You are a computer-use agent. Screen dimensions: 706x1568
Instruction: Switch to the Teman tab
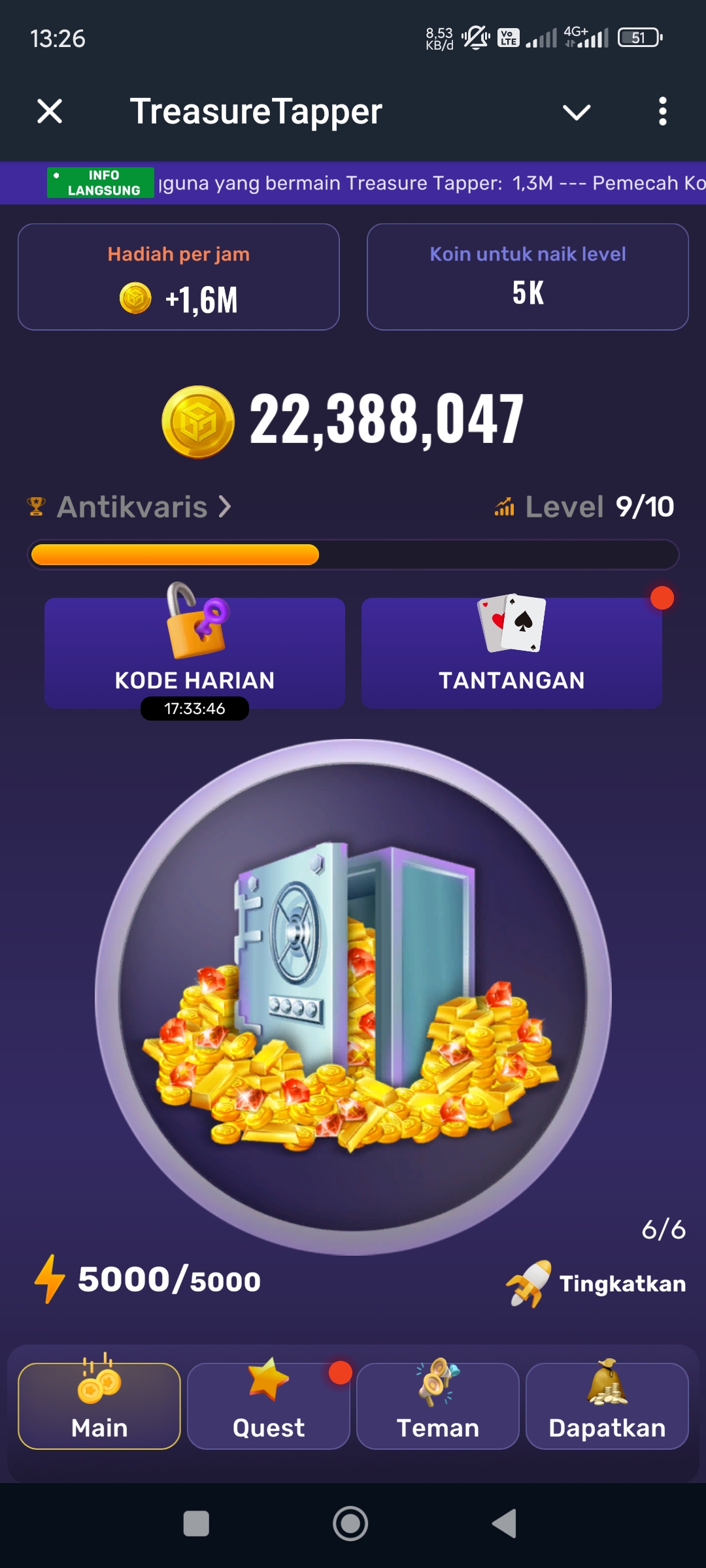point(438,1406)
